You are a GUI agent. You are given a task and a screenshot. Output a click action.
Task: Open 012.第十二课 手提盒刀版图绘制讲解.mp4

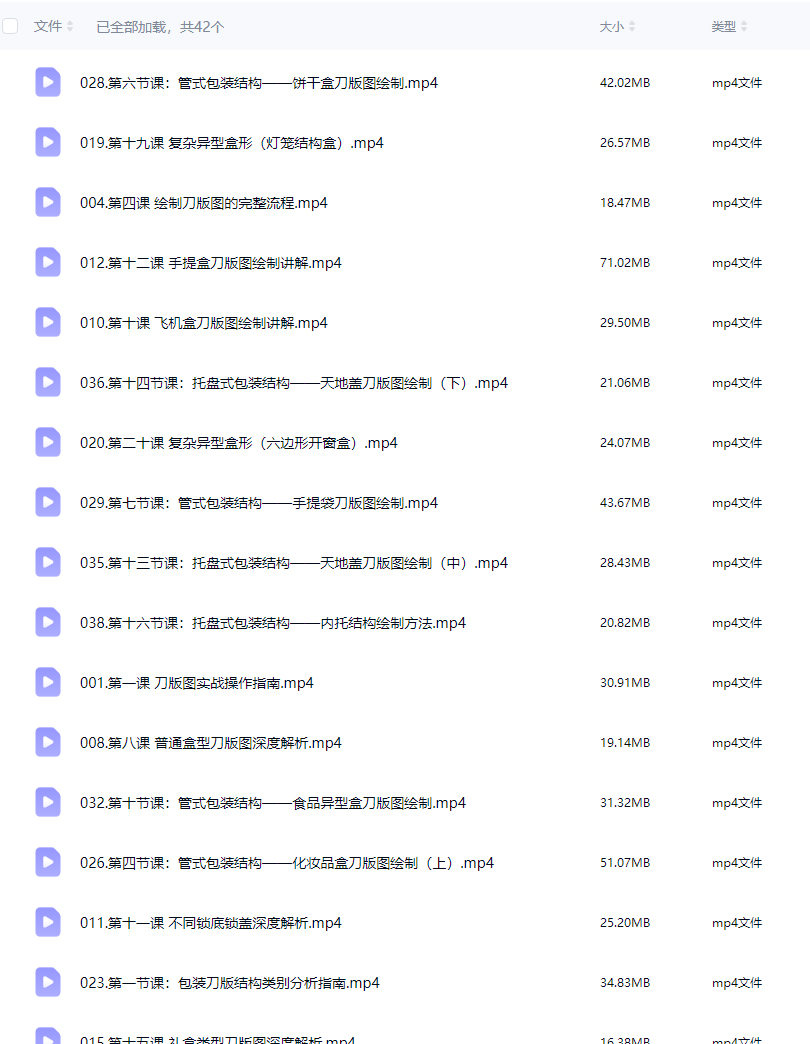210,263
